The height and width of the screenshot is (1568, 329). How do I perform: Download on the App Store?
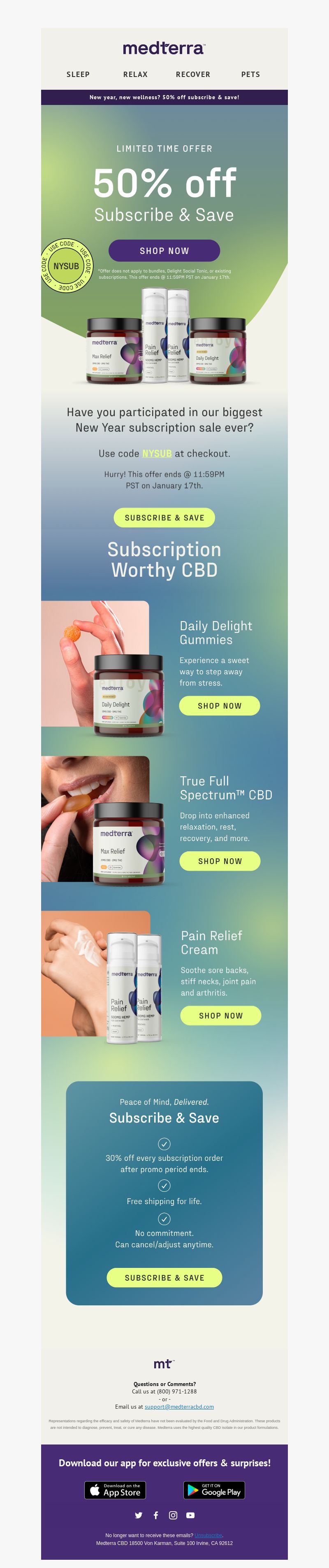(x=115, y=1490)
